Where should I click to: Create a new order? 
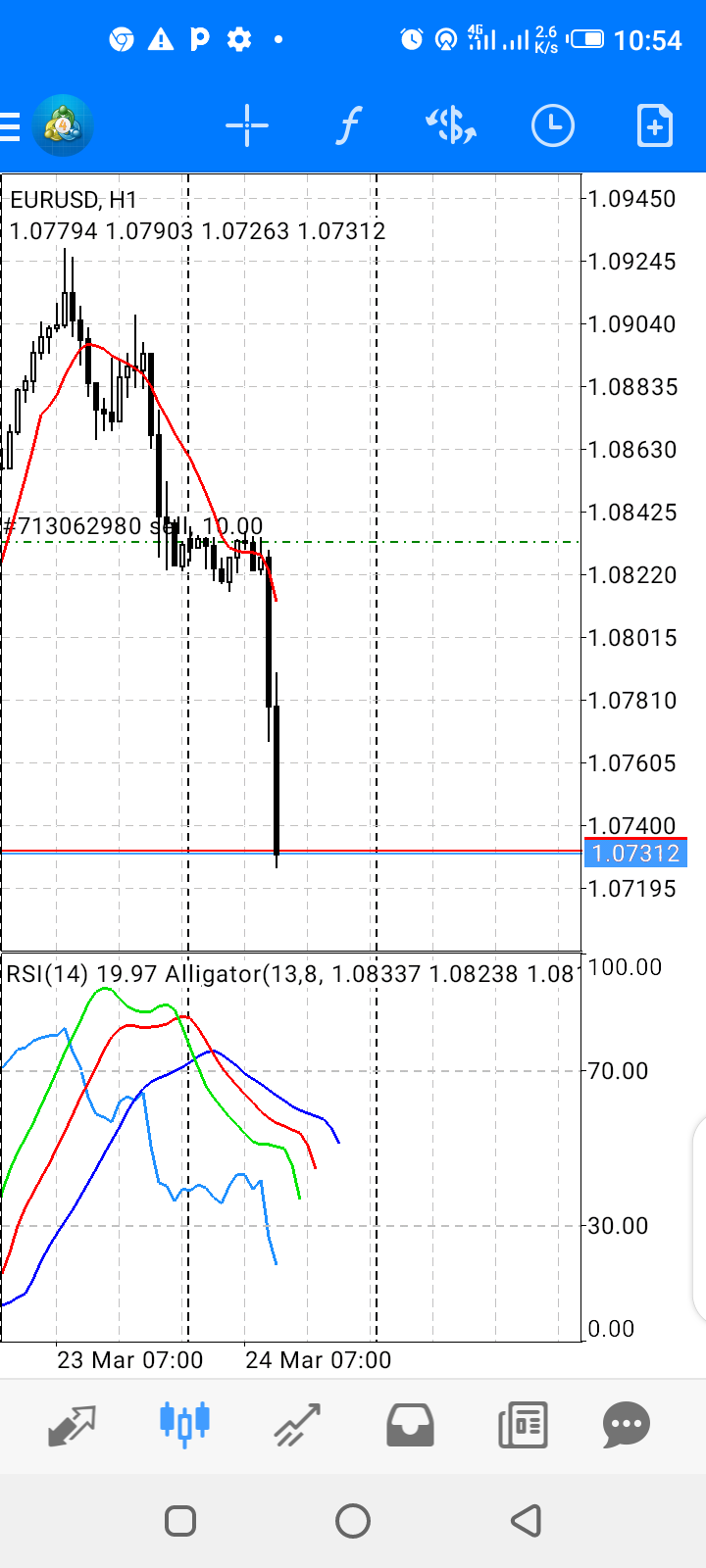click(x=654, y=126)
